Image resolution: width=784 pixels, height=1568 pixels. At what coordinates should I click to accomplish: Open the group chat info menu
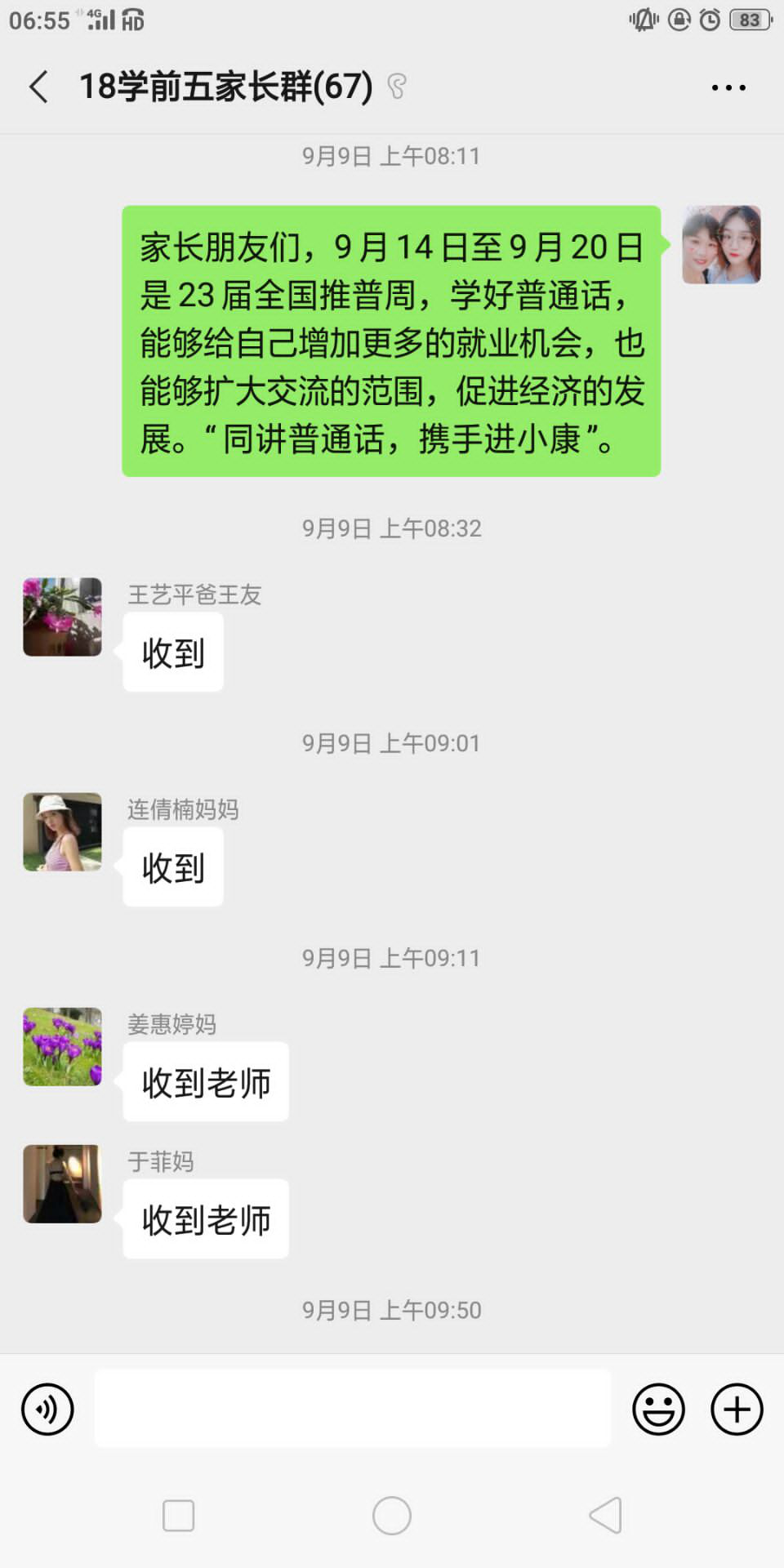[x=728, y=87]
